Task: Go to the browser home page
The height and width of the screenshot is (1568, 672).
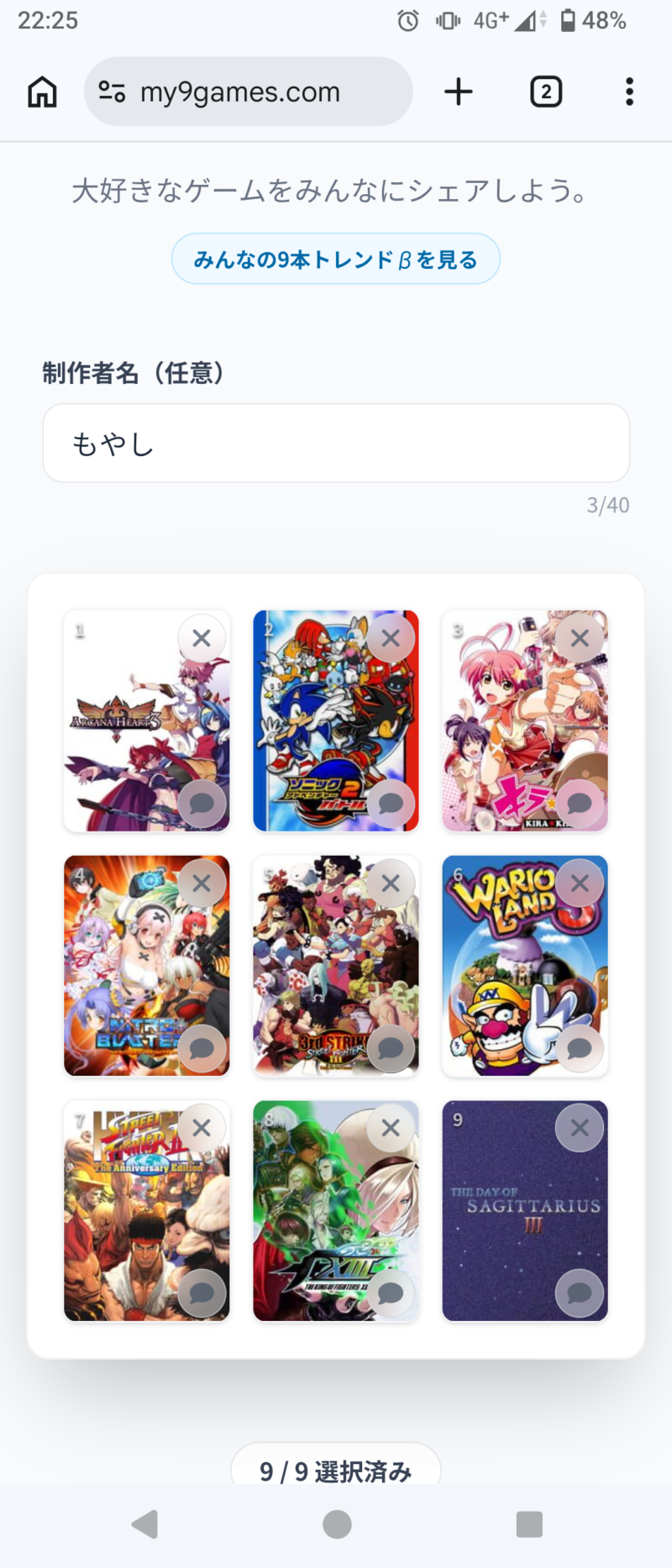Action: [x=42, y=92]
